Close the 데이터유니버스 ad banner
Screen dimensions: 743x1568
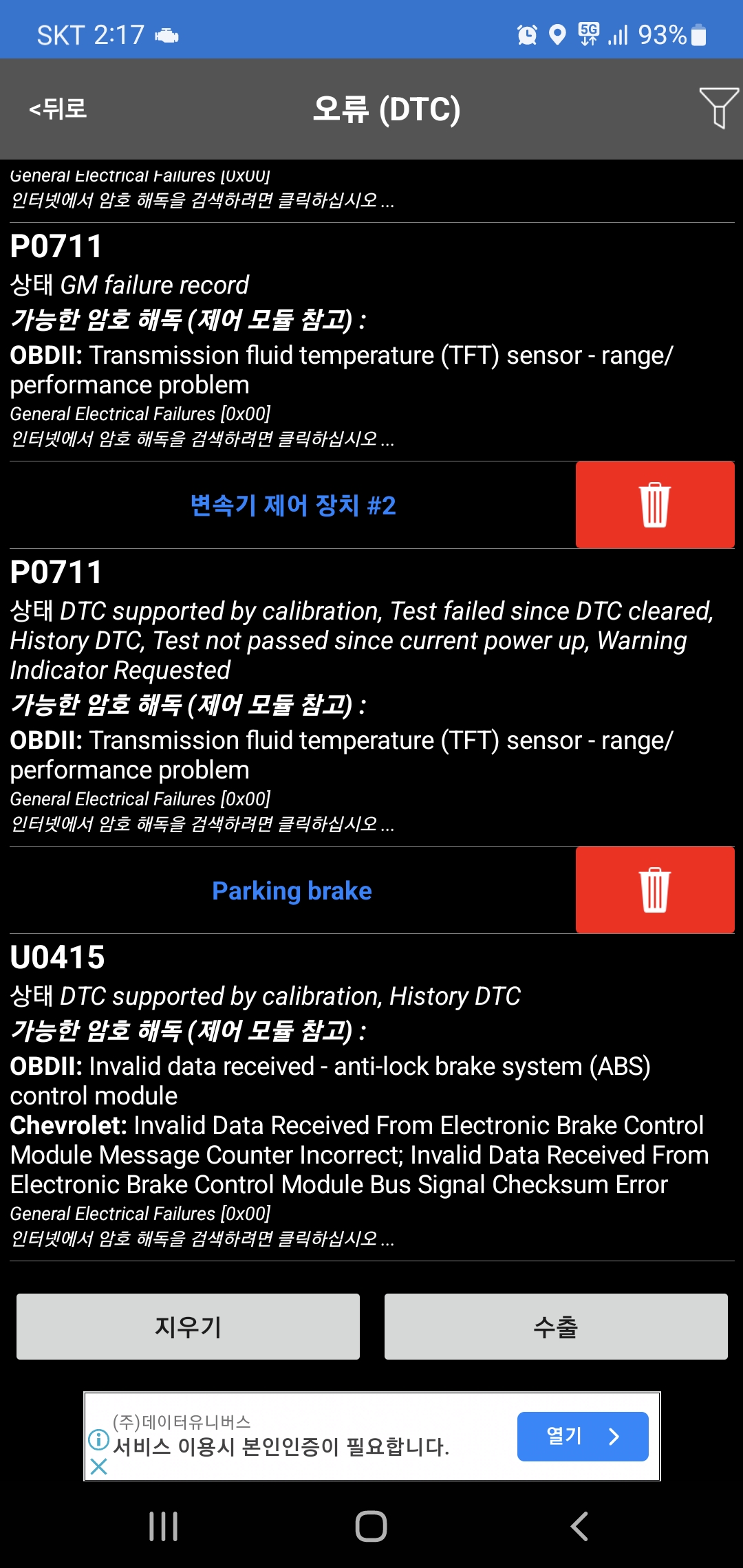point(98,1467)
